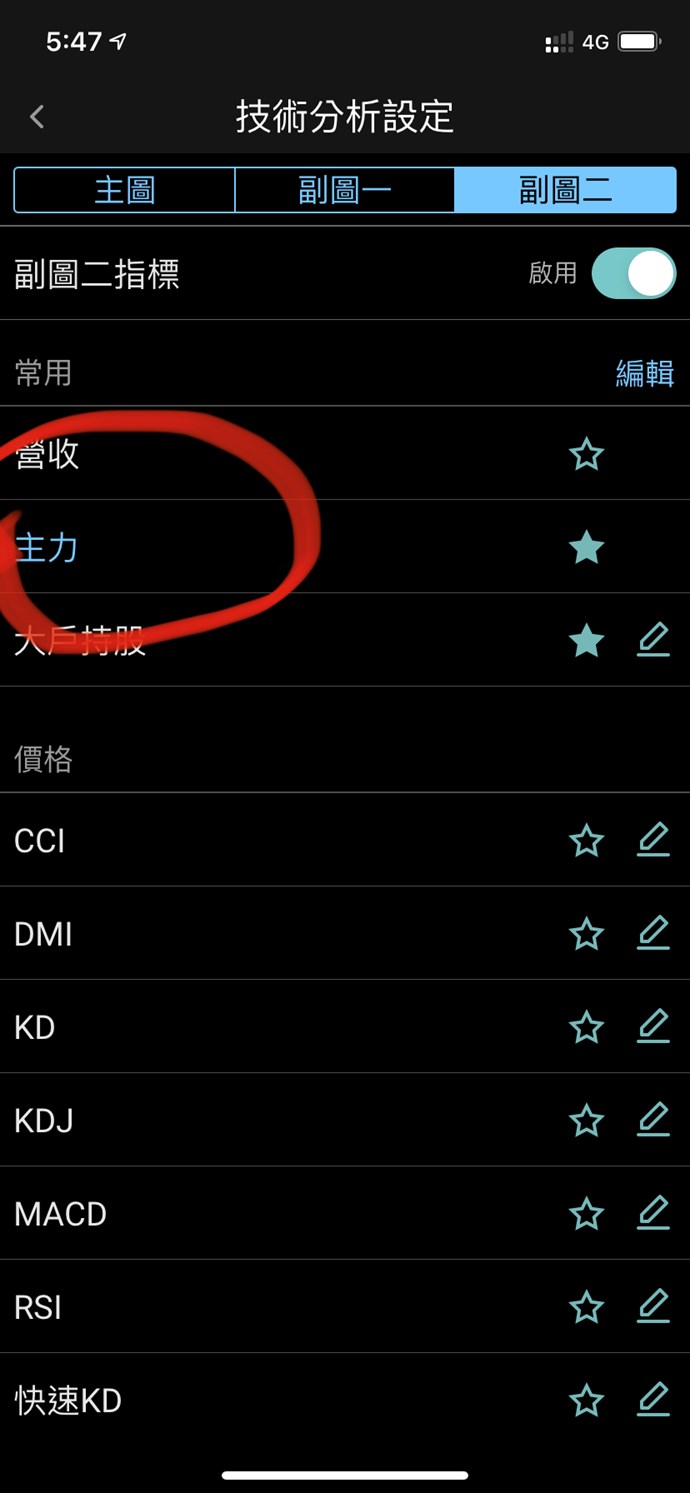Edit RSI settings
The height and width of the screenshot is (1493, 690).
click(653, 1306)
